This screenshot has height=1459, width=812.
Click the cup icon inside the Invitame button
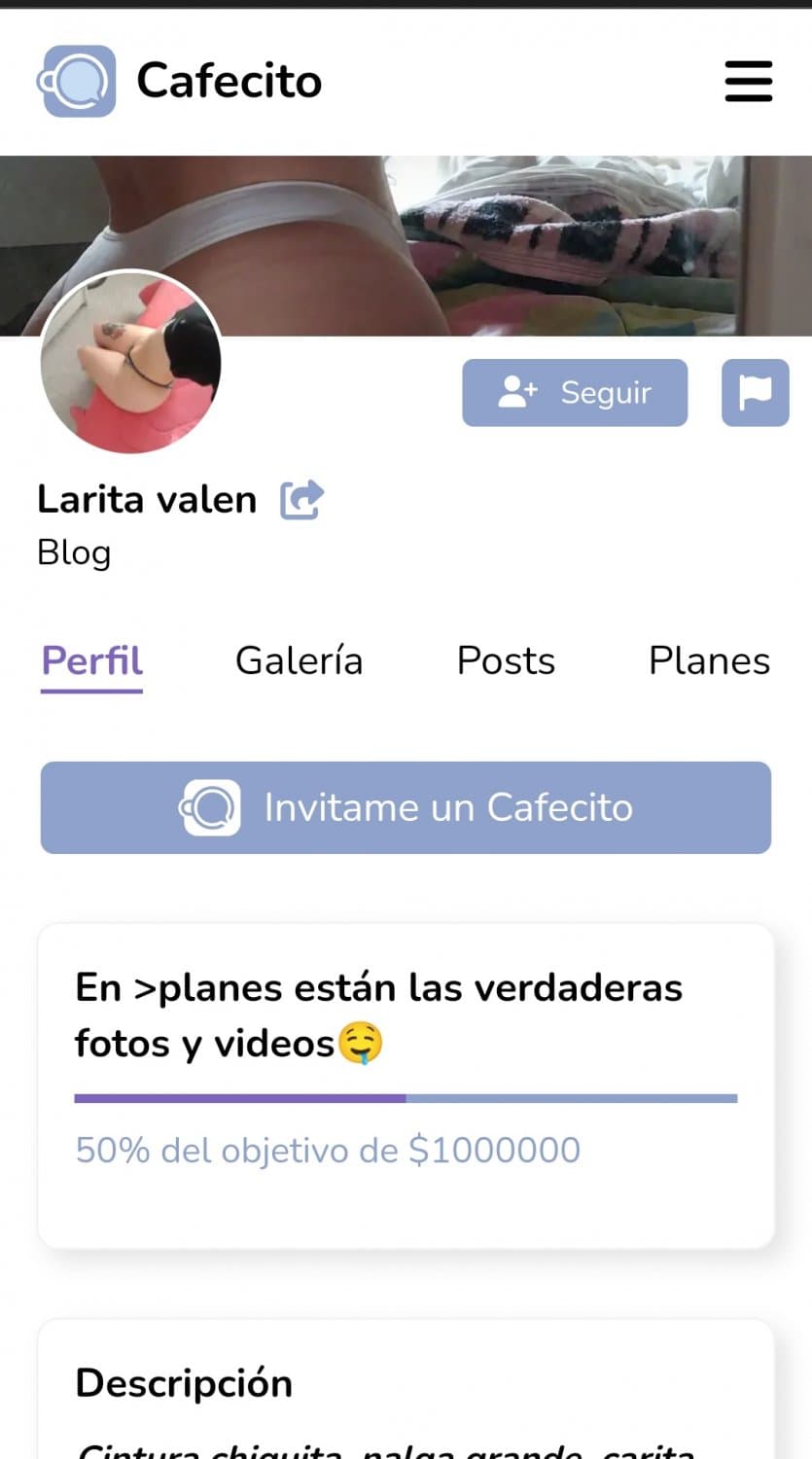(207, 807)
